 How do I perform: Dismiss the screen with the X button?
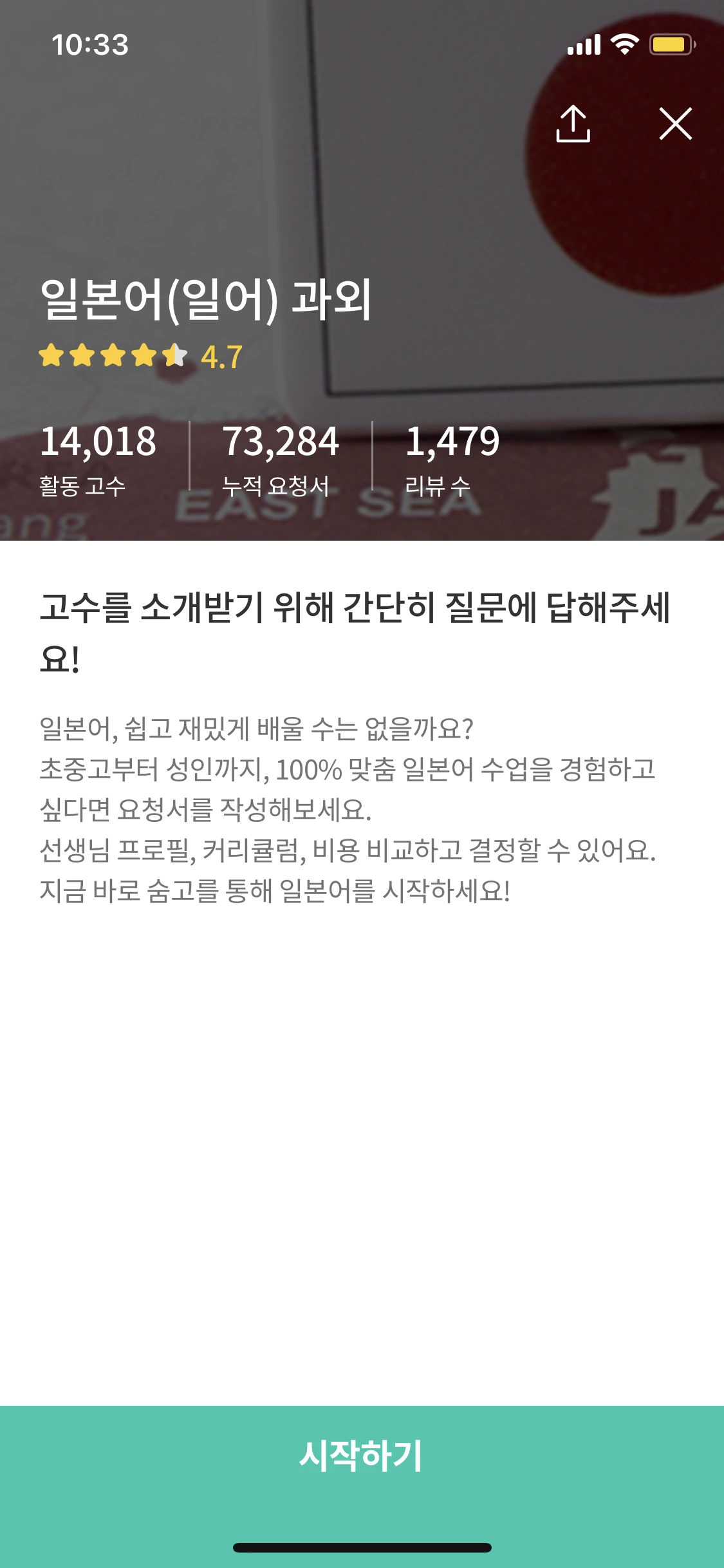point(675,124)
